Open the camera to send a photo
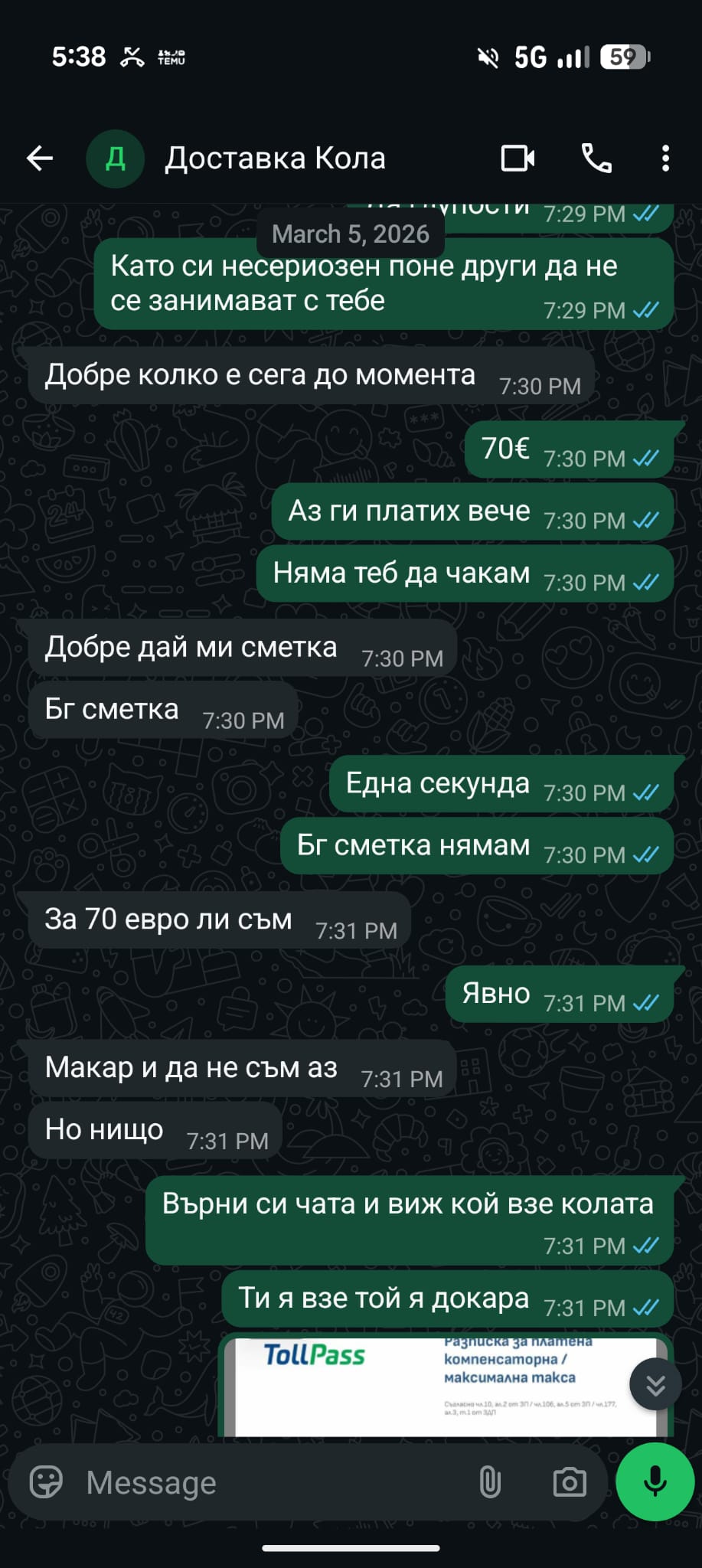This screenshot has height=1568, width=702. pyautogui.click(x=570, y=1482)
